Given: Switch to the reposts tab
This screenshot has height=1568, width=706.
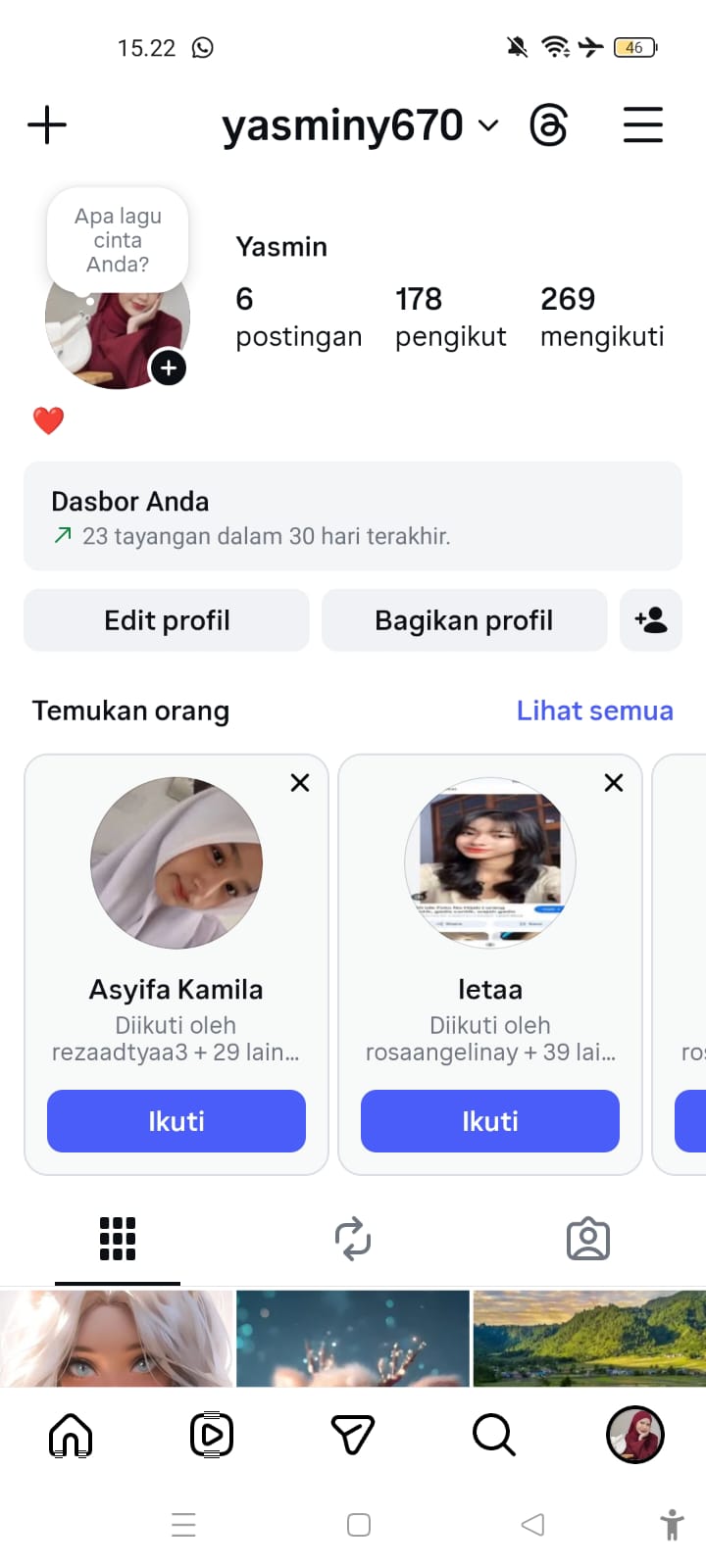Looking at the screenshot, I should click(353, 1239).
